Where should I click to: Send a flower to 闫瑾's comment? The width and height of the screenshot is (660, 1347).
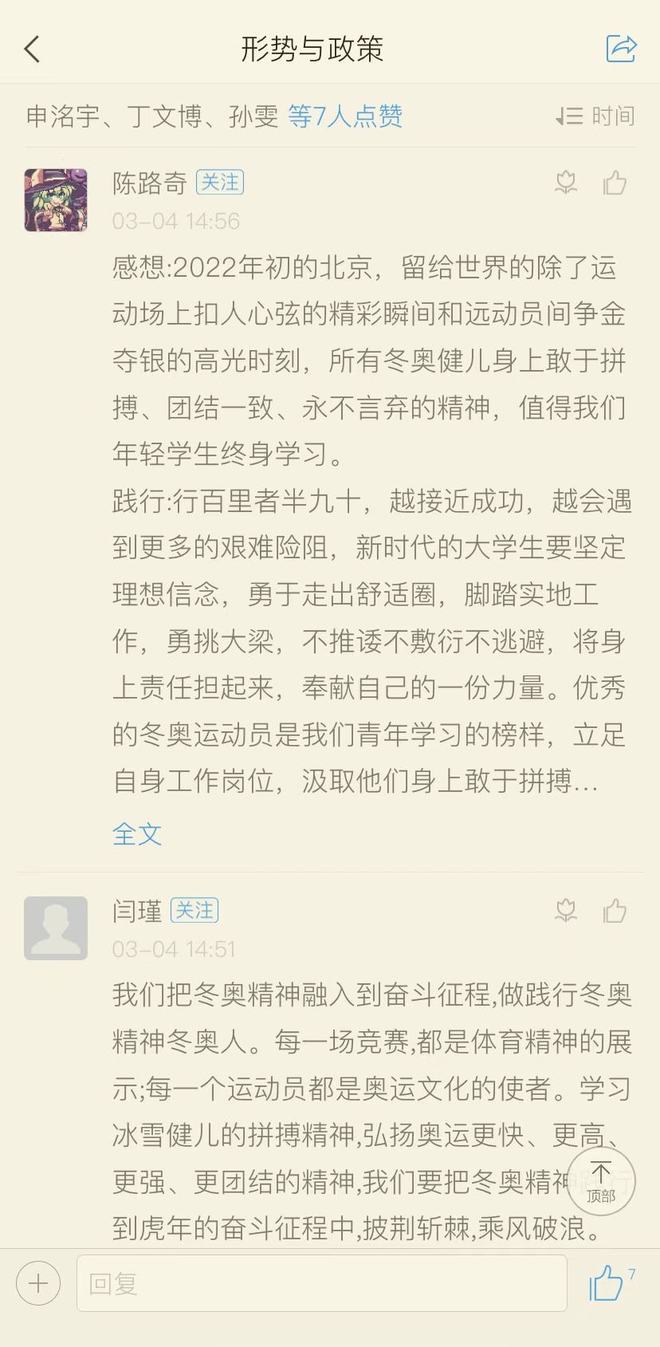[566, 910]
